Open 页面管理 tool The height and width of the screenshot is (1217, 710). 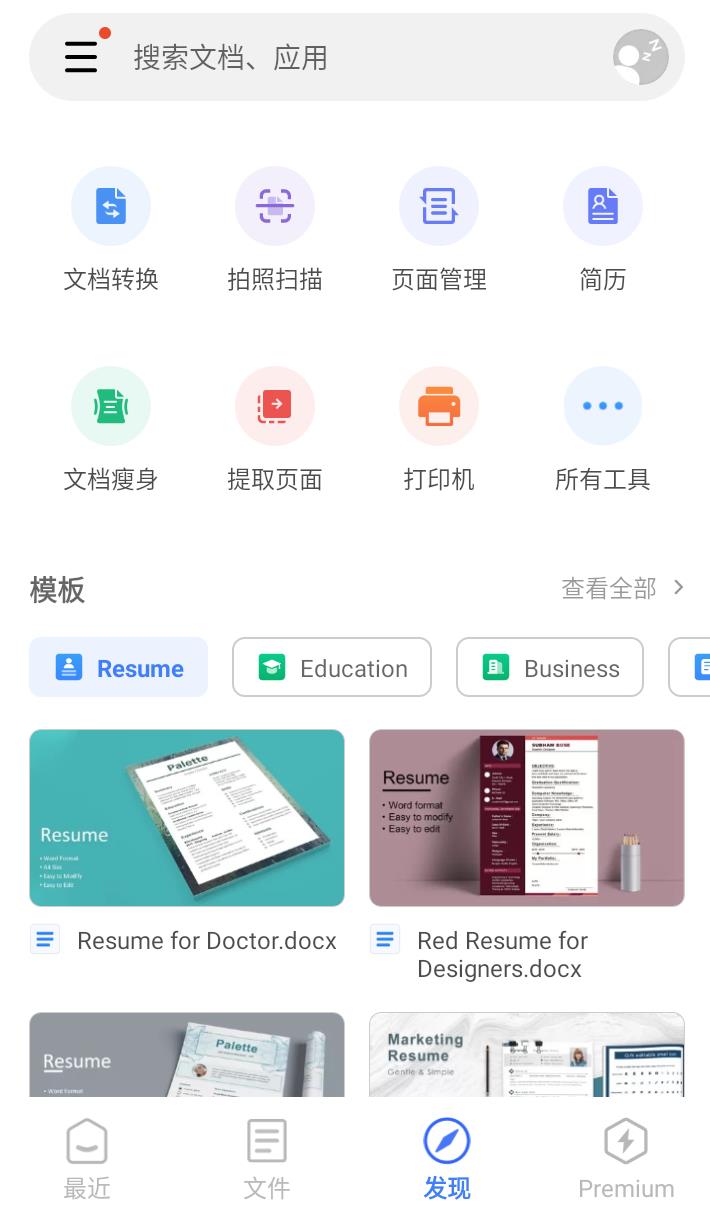point(439,228)
